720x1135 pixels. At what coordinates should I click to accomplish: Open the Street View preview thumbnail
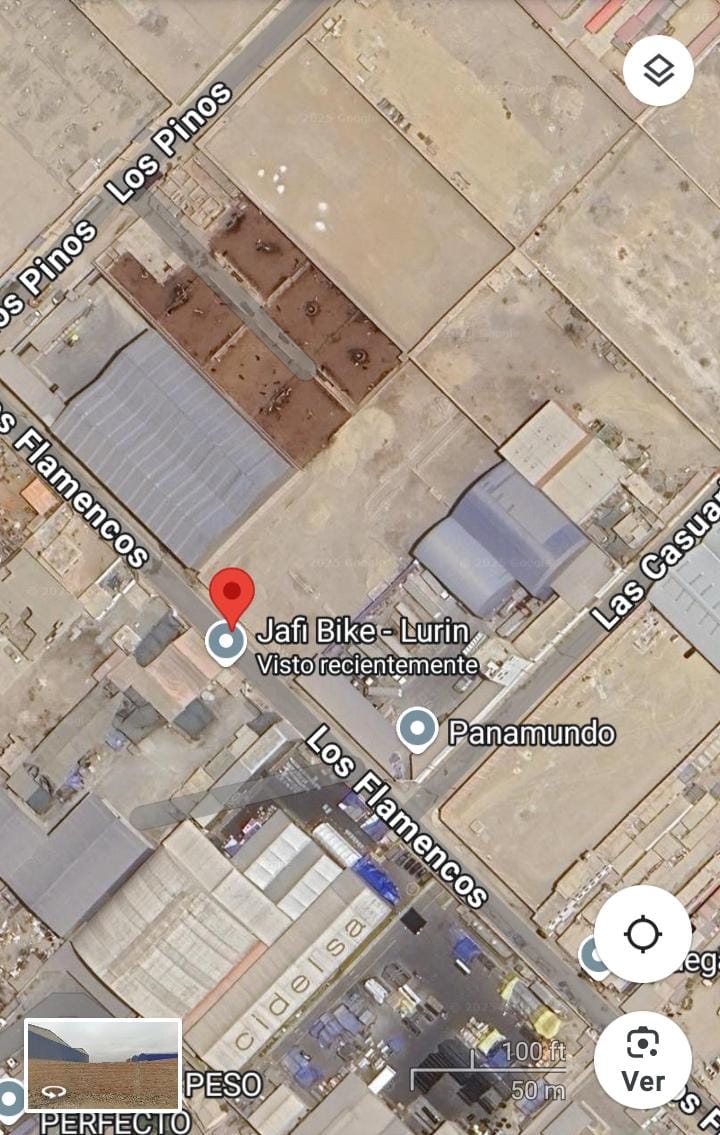point(103,1064)
